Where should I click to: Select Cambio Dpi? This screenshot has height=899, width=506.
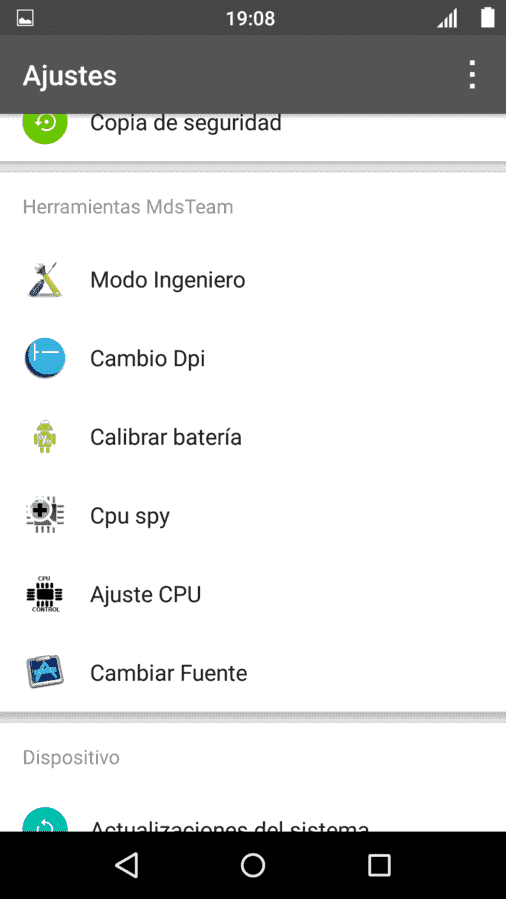pos(253,358)
